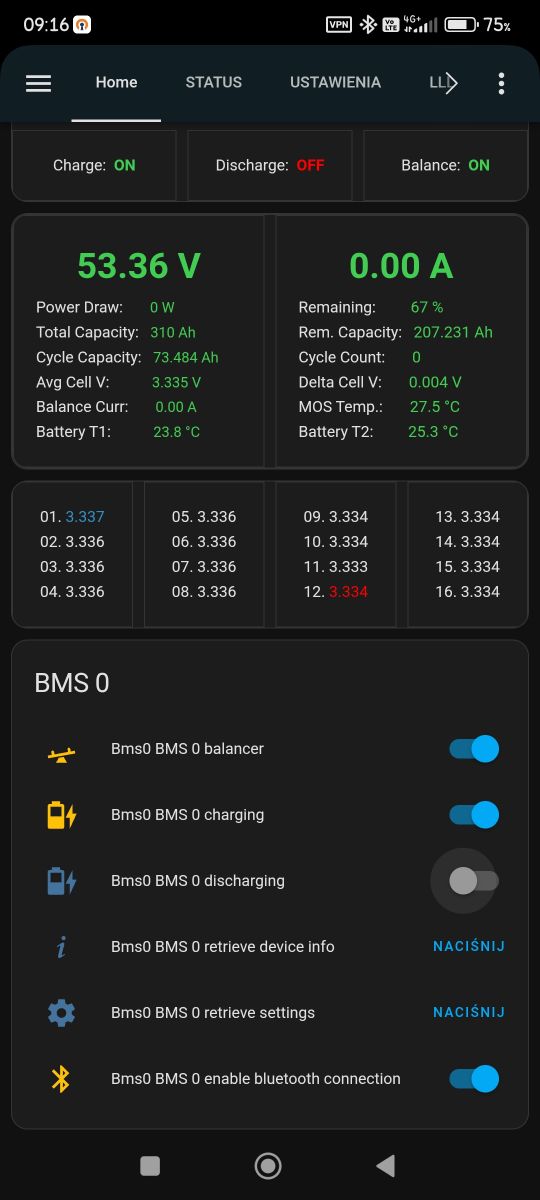540x1200 pixels.
Task: Select the Home tab
Action: [x=116, y=83]
